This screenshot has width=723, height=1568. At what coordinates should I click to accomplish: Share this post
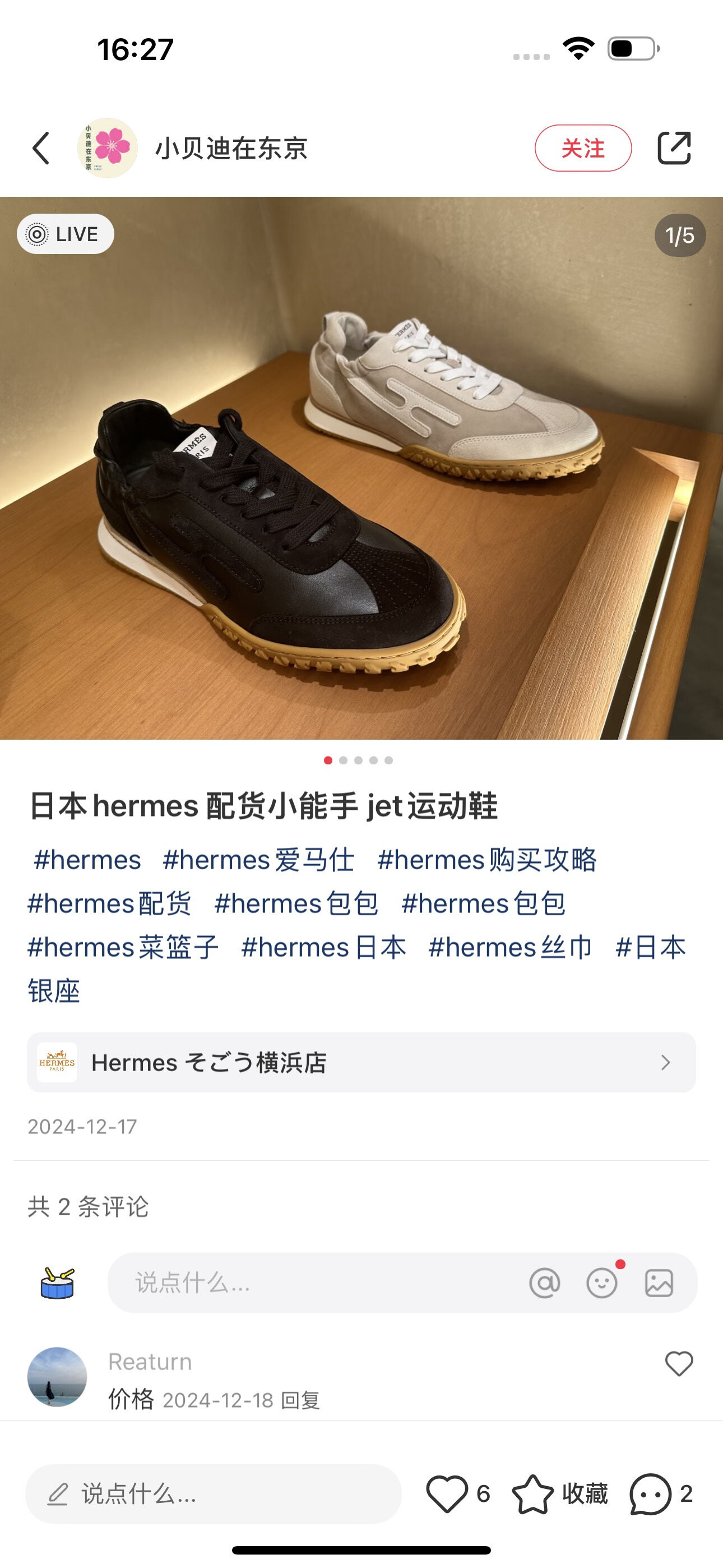(674, 148)
